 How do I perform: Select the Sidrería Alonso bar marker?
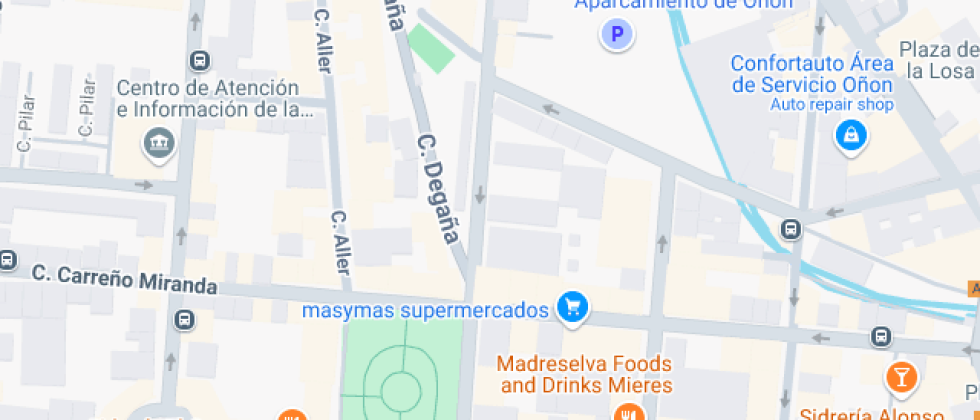pos(902,377)
